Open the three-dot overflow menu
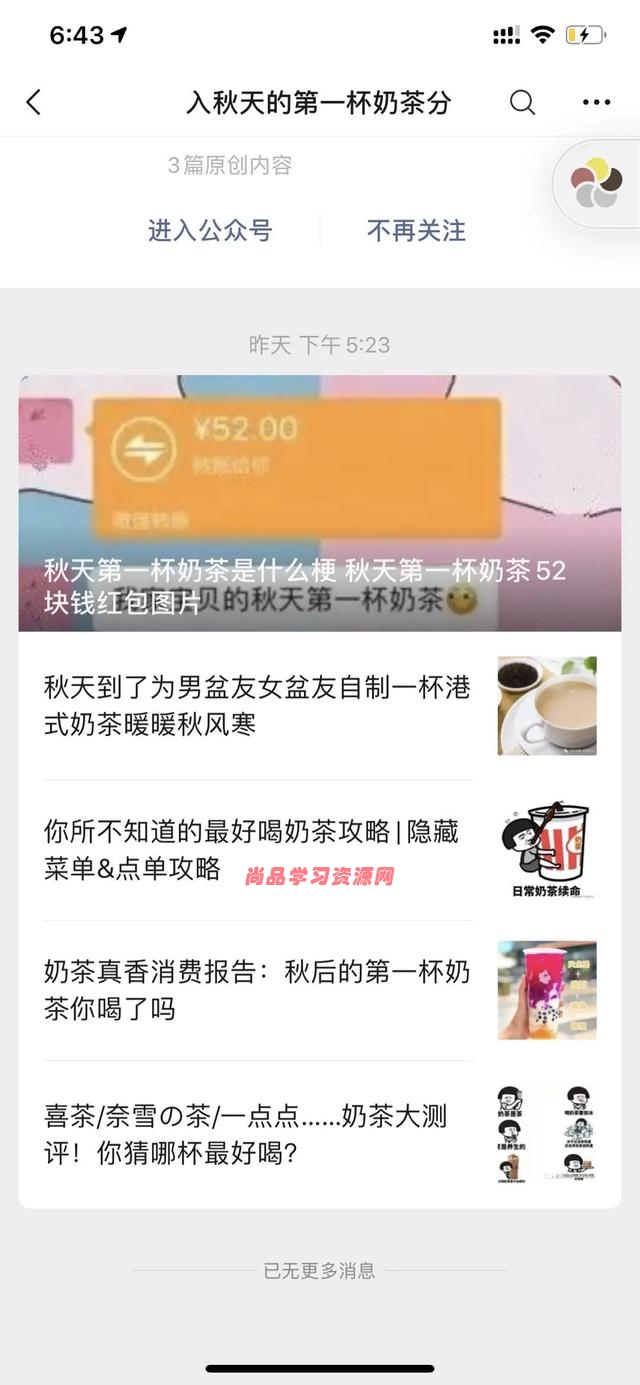Screen dimensions: 640x1385 point(596,102)
